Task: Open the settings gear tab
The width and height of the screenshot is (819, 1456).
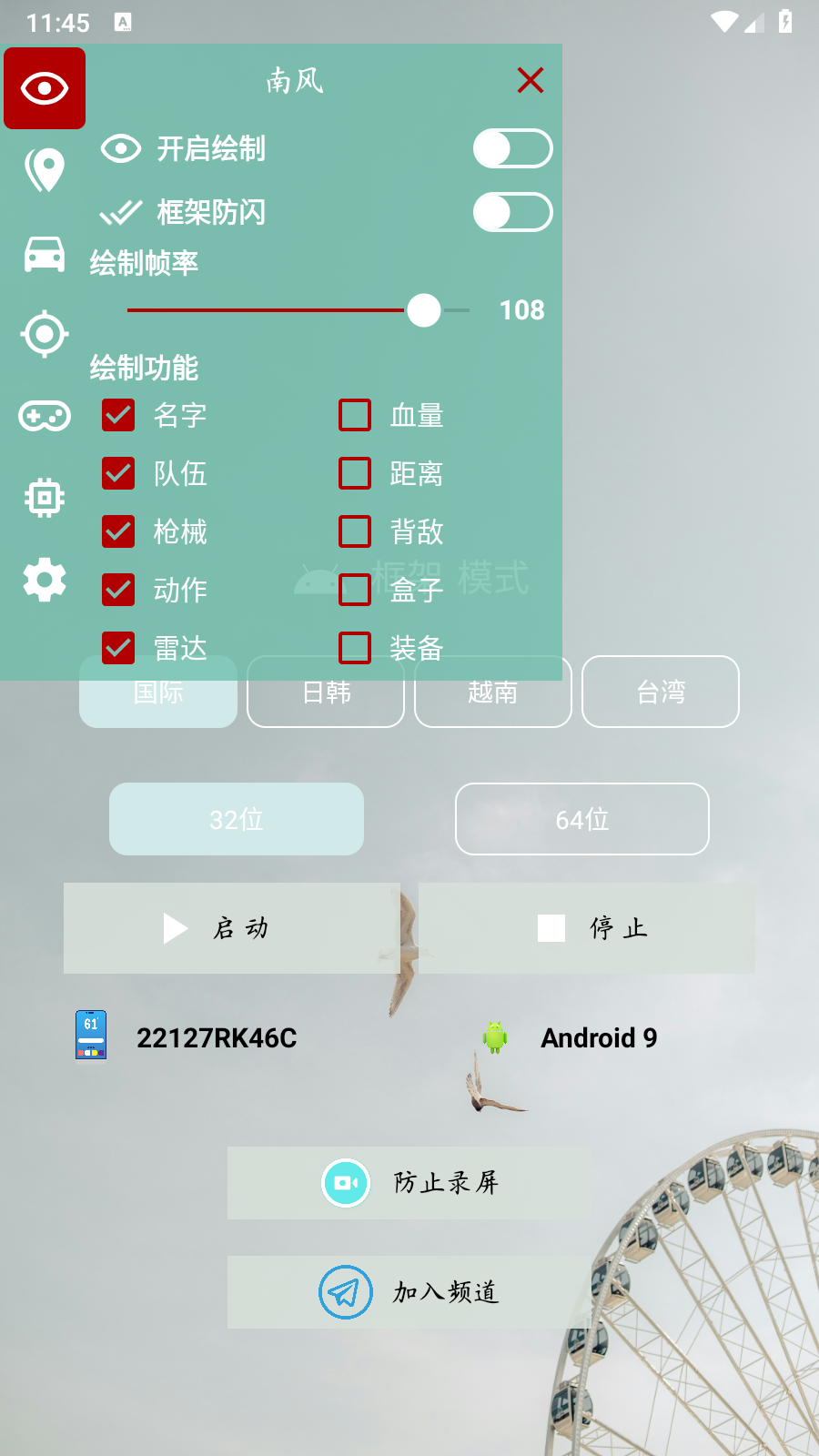Action: click(x=44, y=580)
